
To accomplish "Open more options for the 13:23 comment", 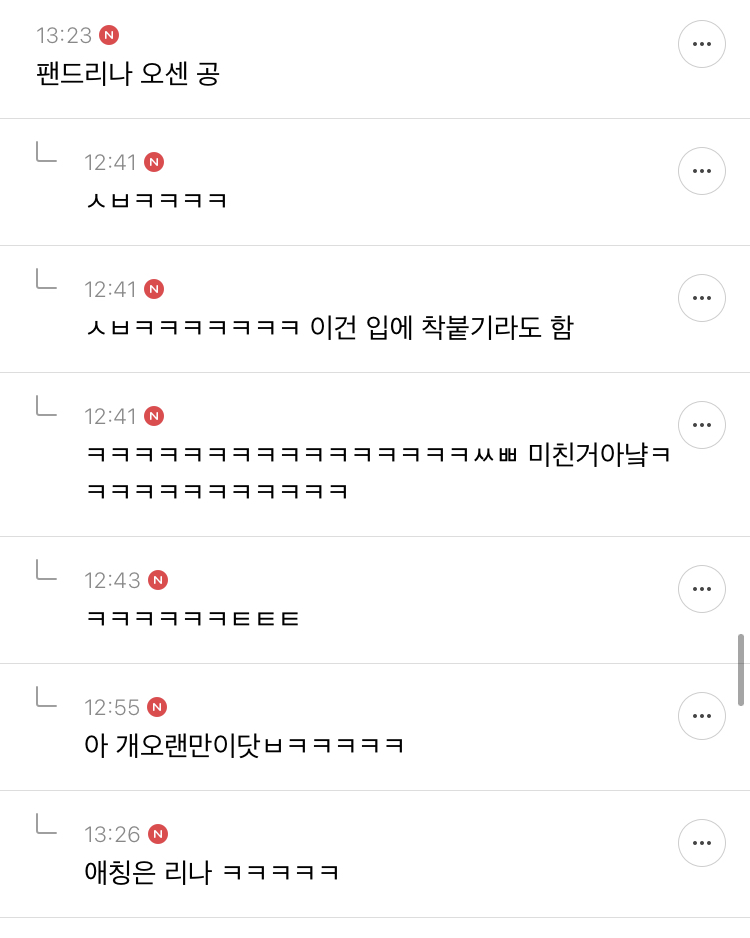I will [x=702, y=44].
